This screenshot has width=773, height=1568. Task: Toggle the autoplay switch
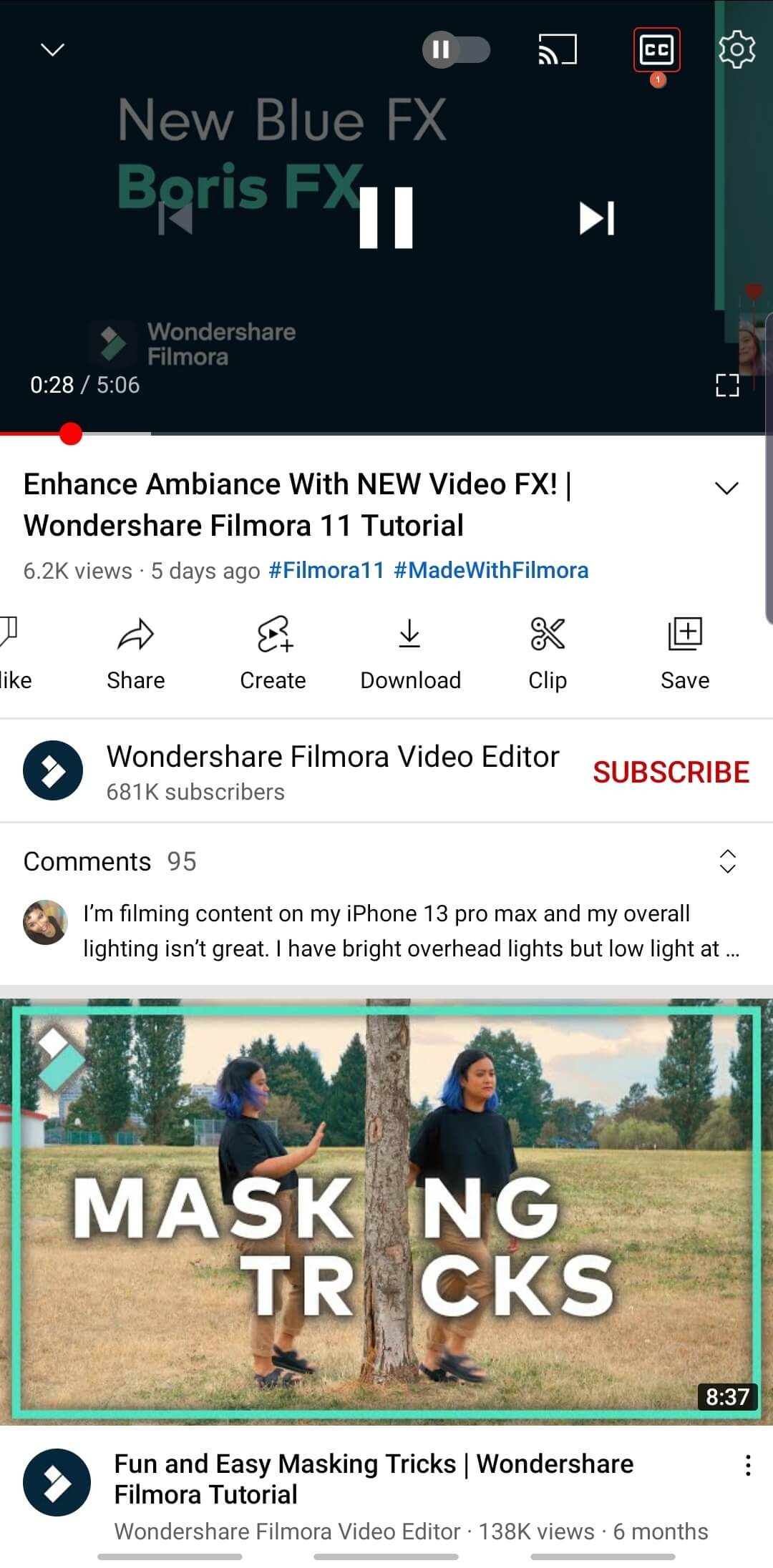pos(456,49)
